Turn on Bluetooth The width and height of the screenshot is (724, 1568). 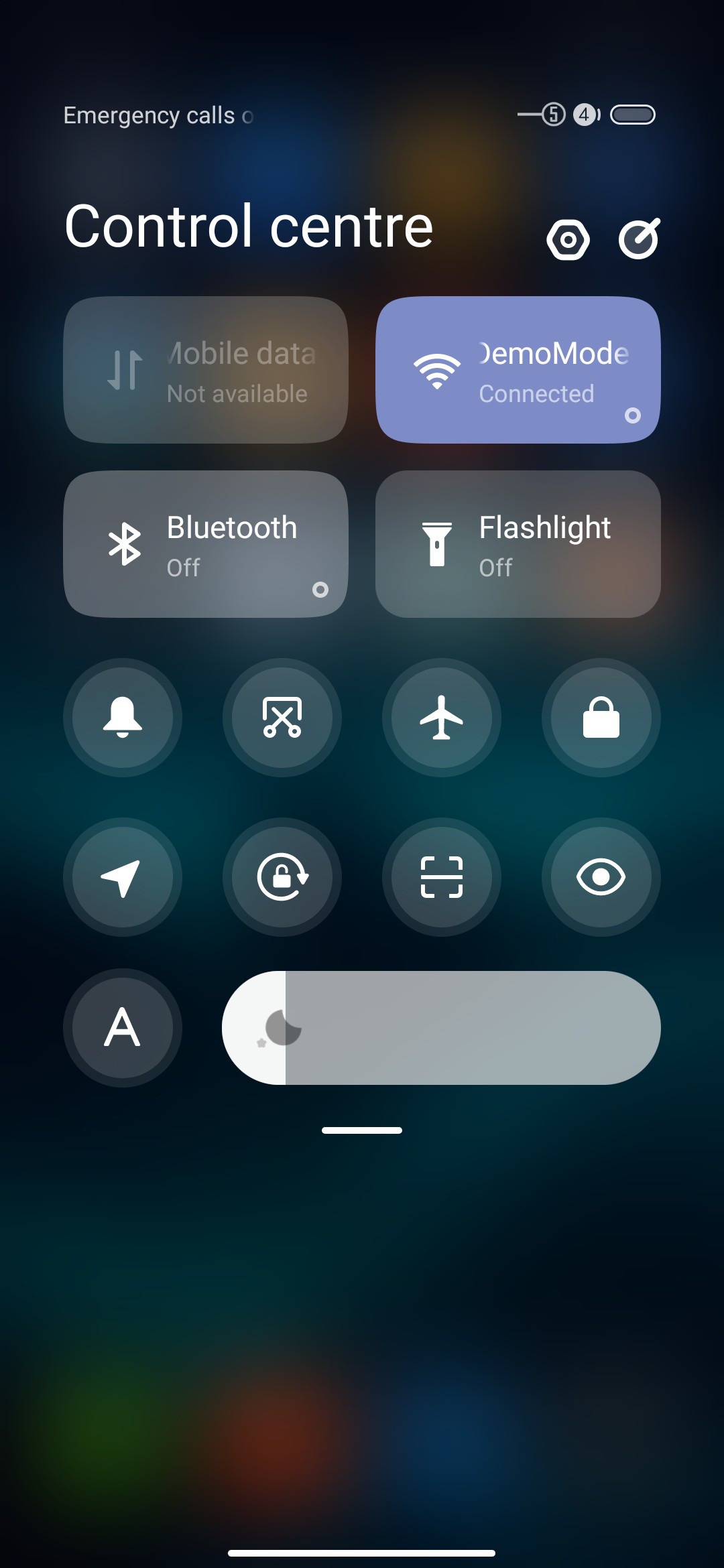(x=206, y=544)
